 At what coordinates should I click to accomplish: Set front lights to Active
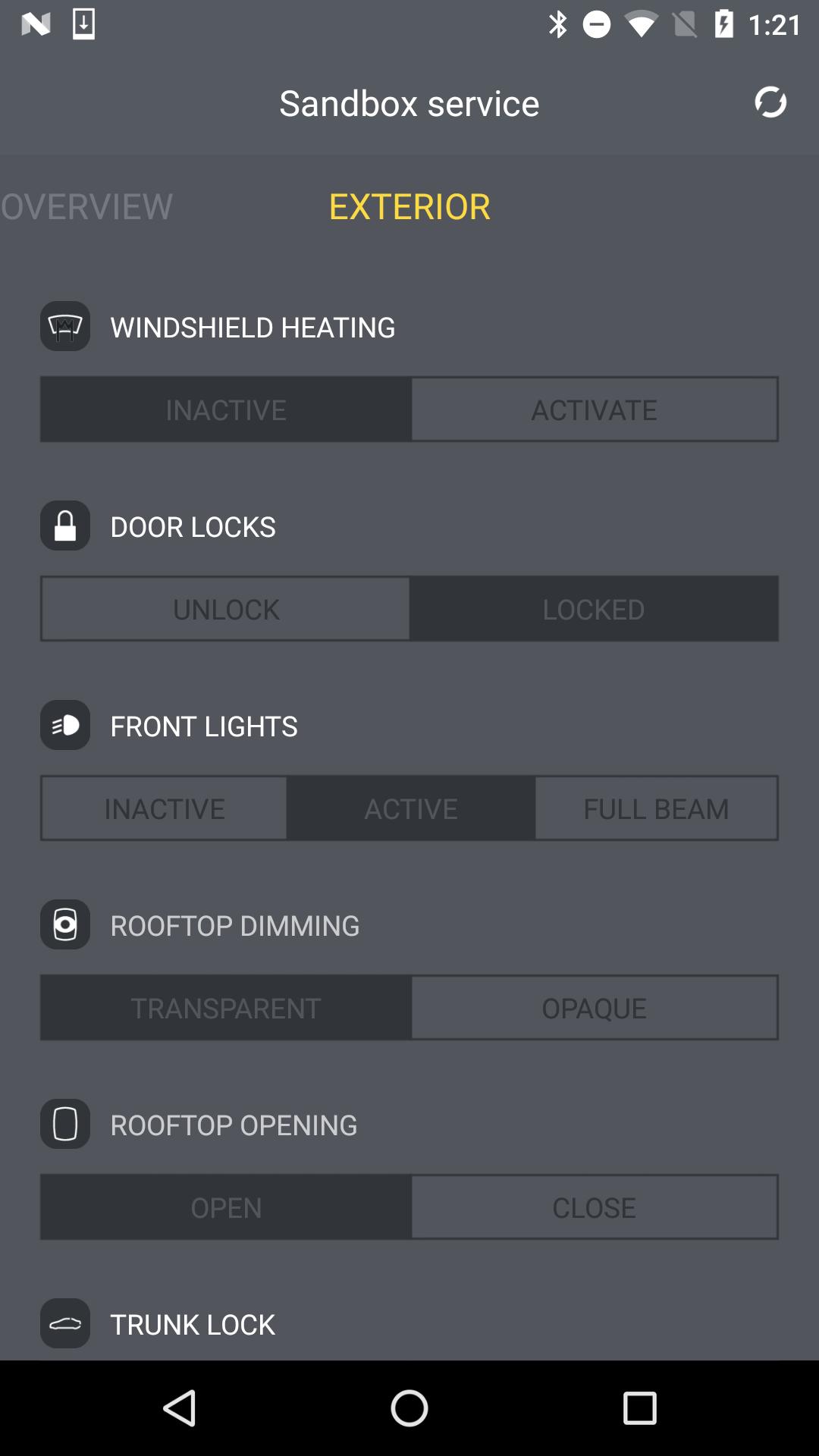(410, 808)
